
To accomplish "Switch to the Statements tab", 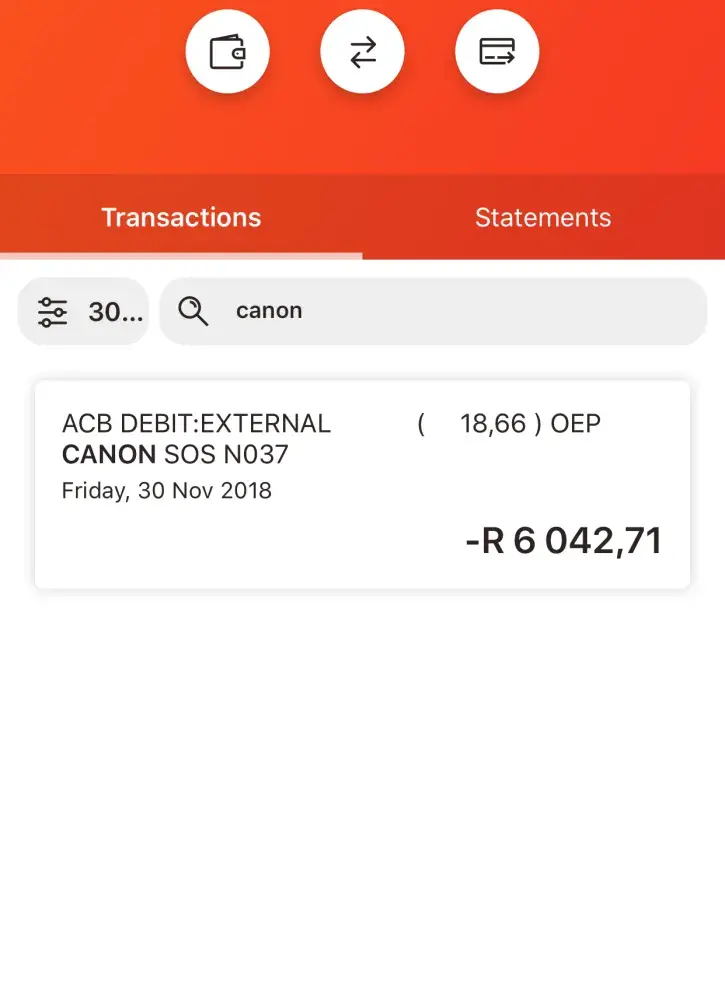I will click(x=543, y=218).
